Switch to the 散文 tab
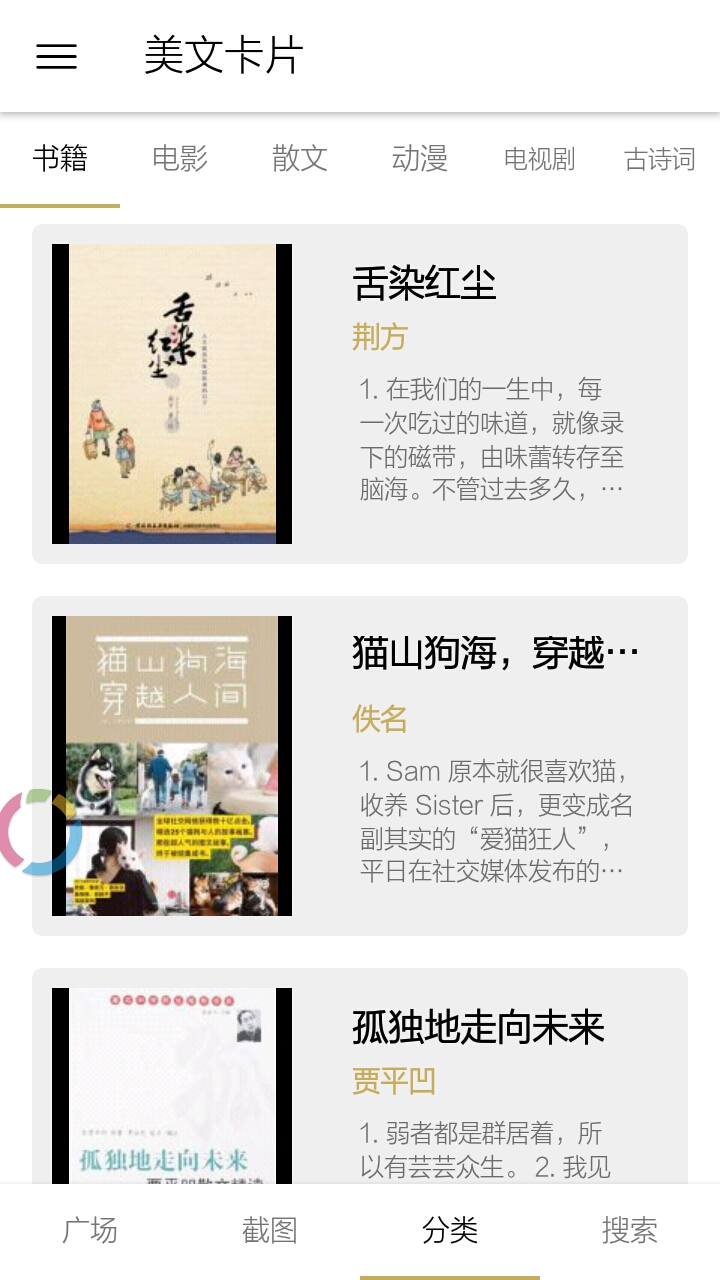 point(300,159)
